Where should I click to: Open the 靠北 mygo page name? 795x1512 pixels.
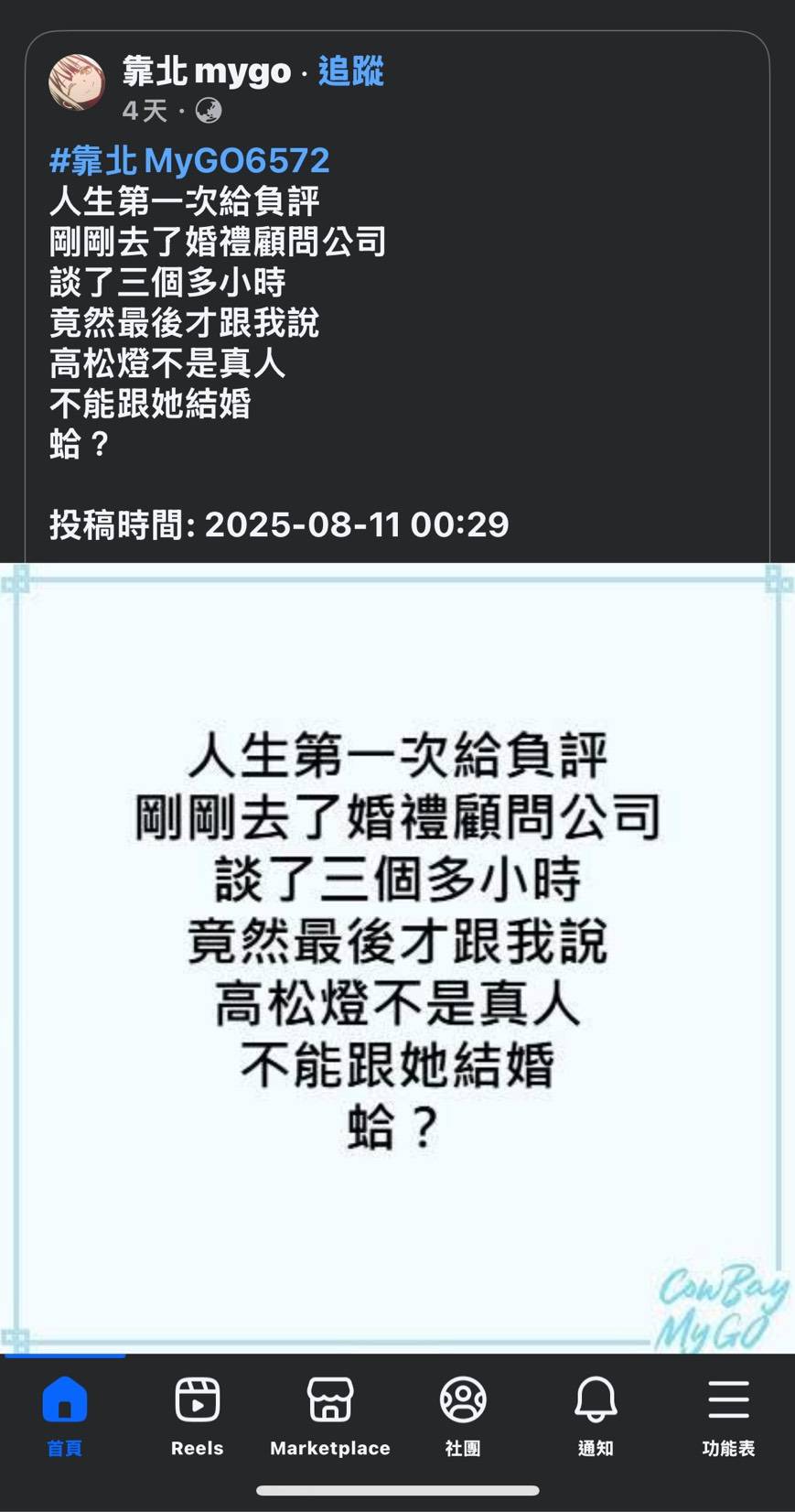207,70
